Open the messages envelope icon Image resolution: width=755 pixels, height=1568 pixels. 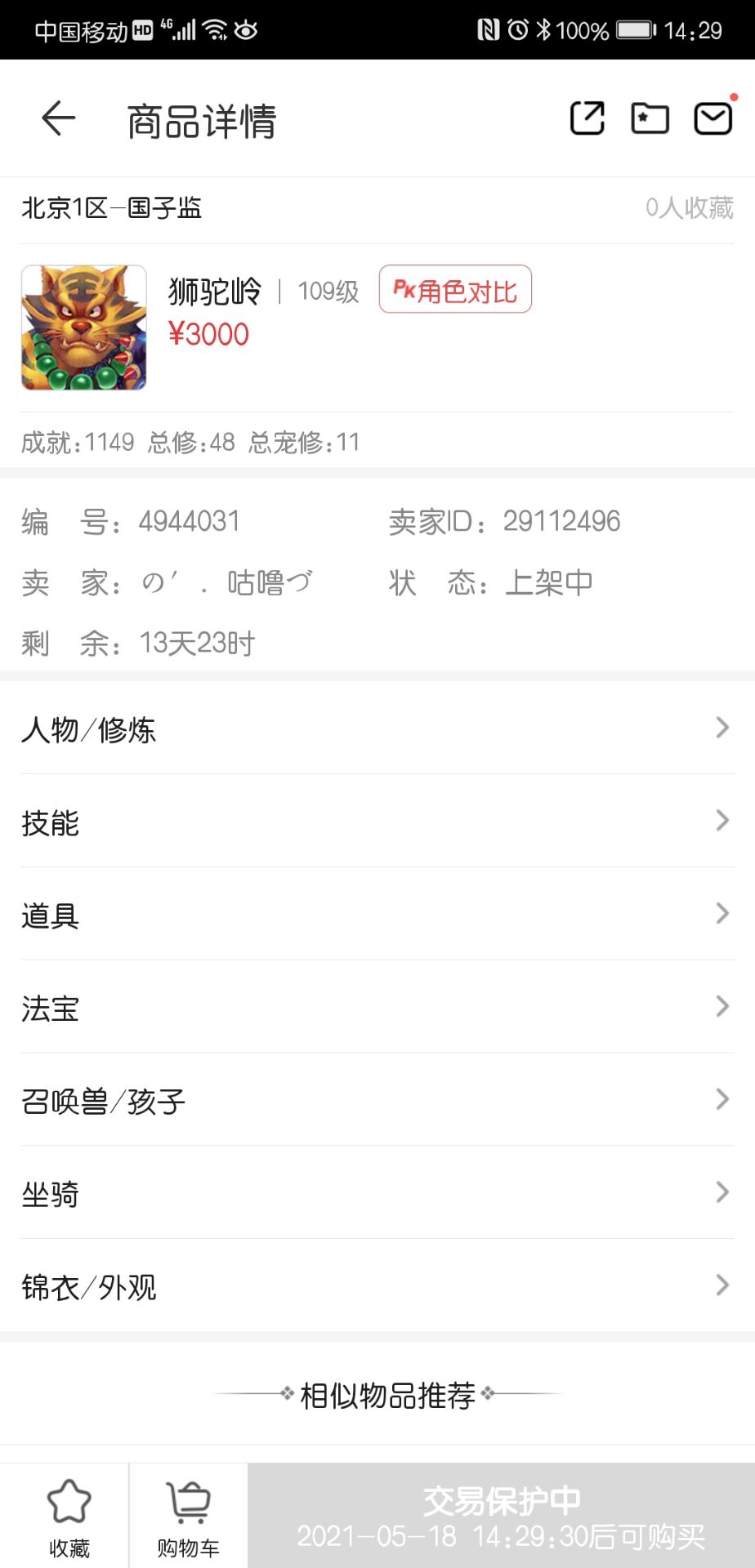coord(713,118)
